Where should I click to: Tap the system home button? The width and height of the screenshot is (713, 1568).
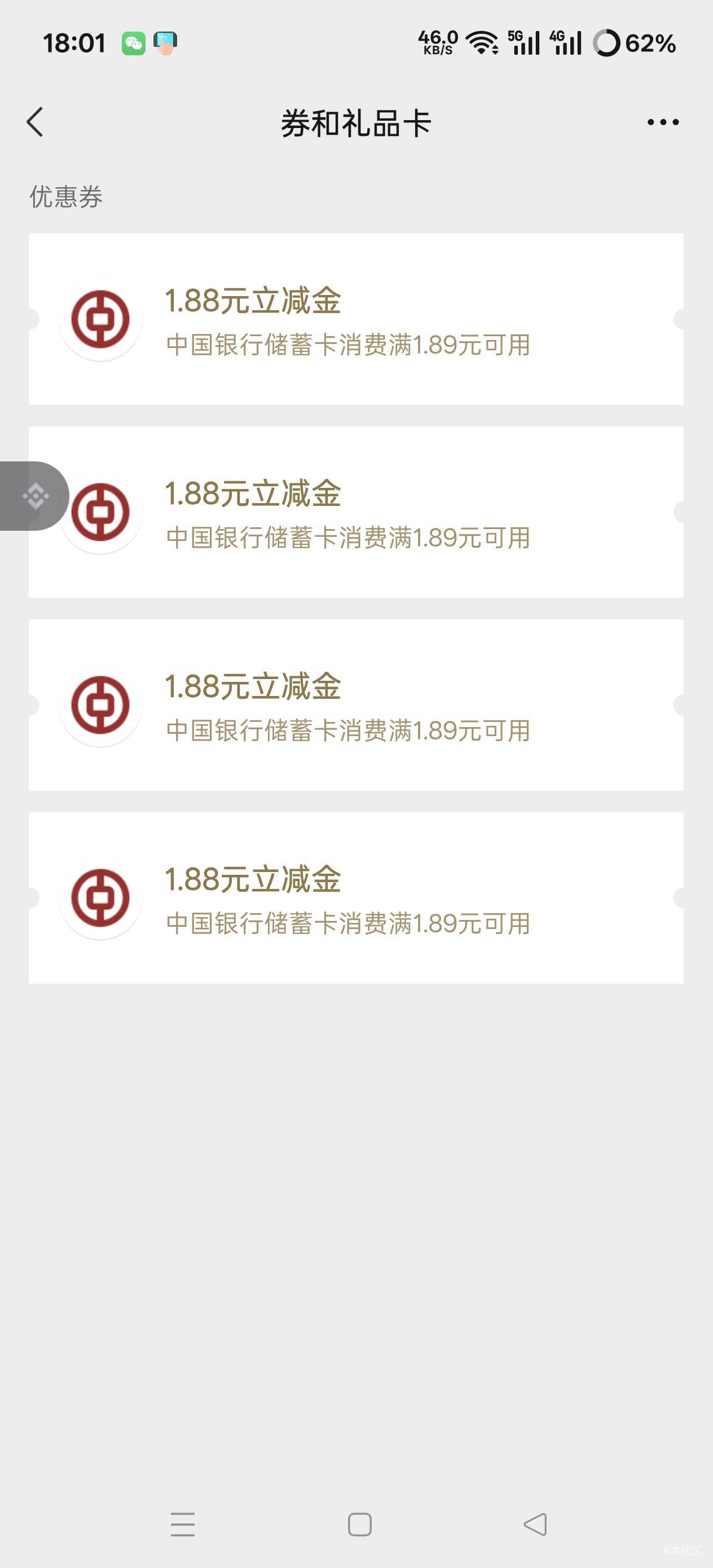coord(359,1524)
